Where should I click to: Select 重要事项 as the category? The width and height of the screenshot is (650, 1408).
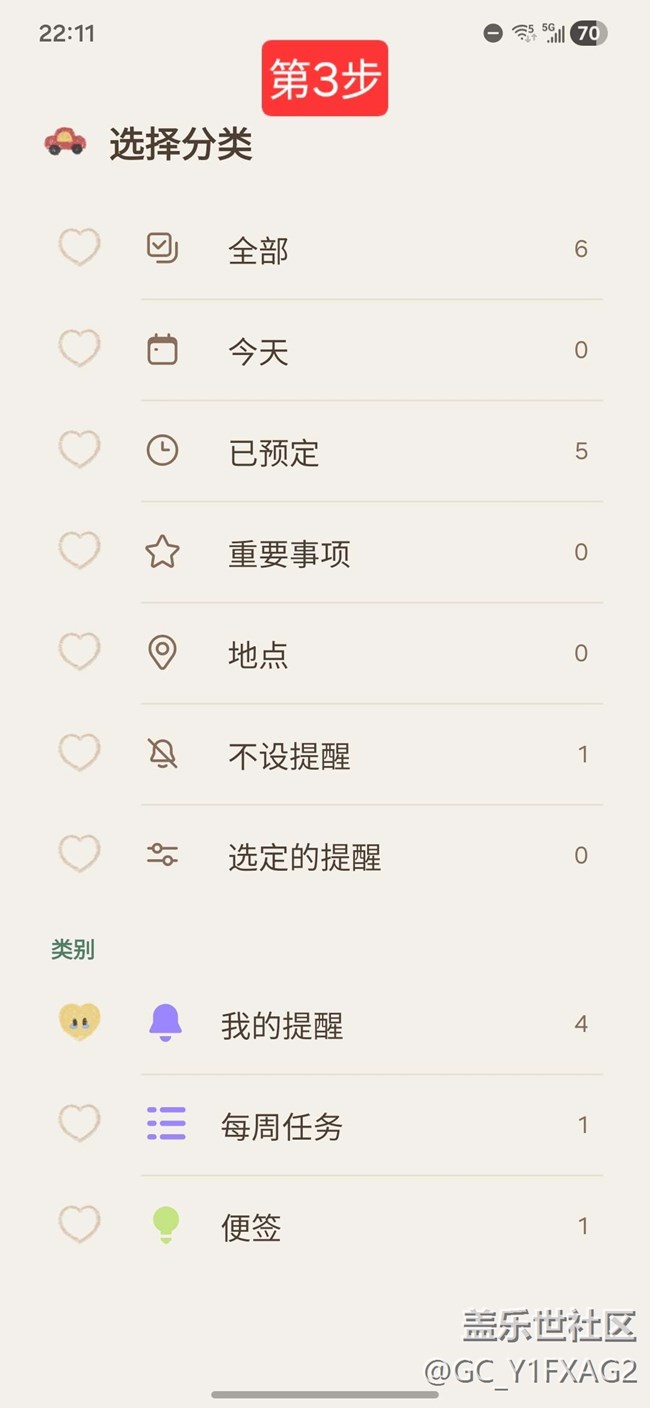click(288, 553)
